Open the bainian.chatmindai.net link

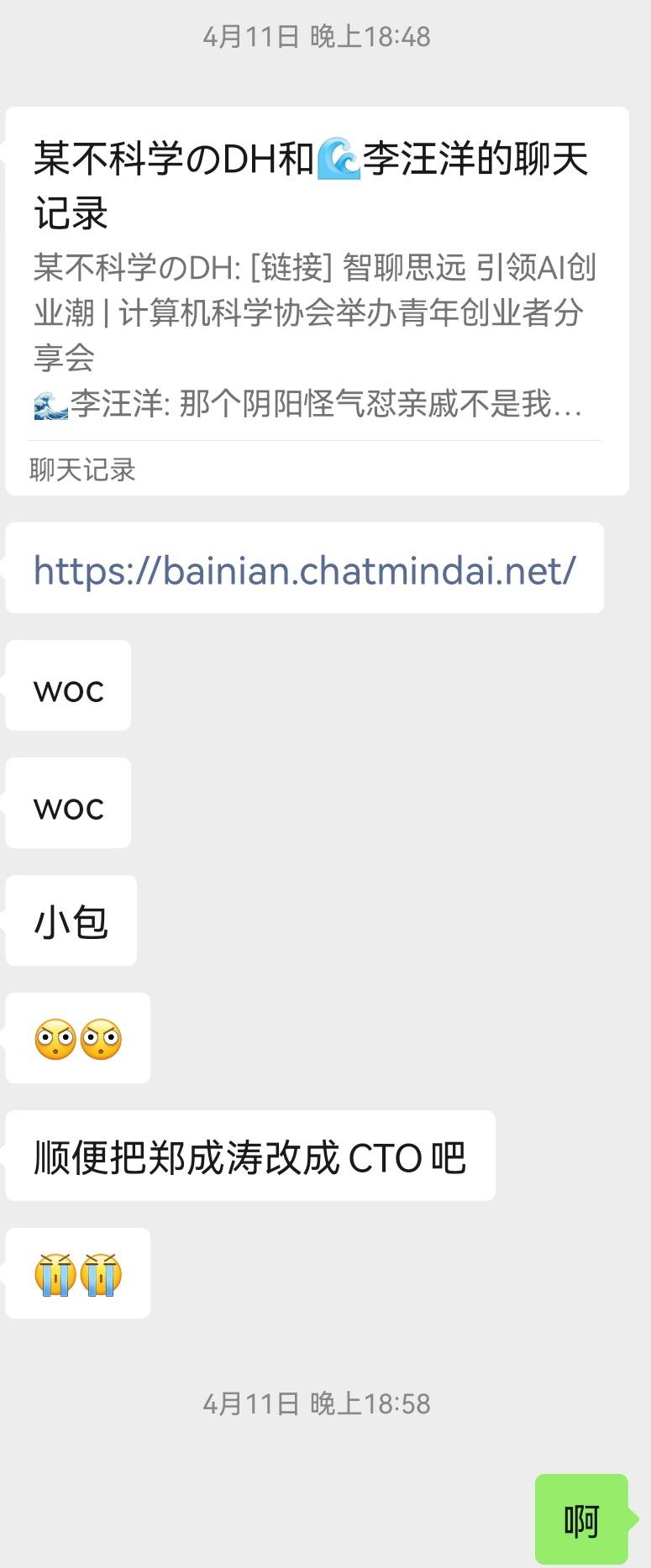304,570
